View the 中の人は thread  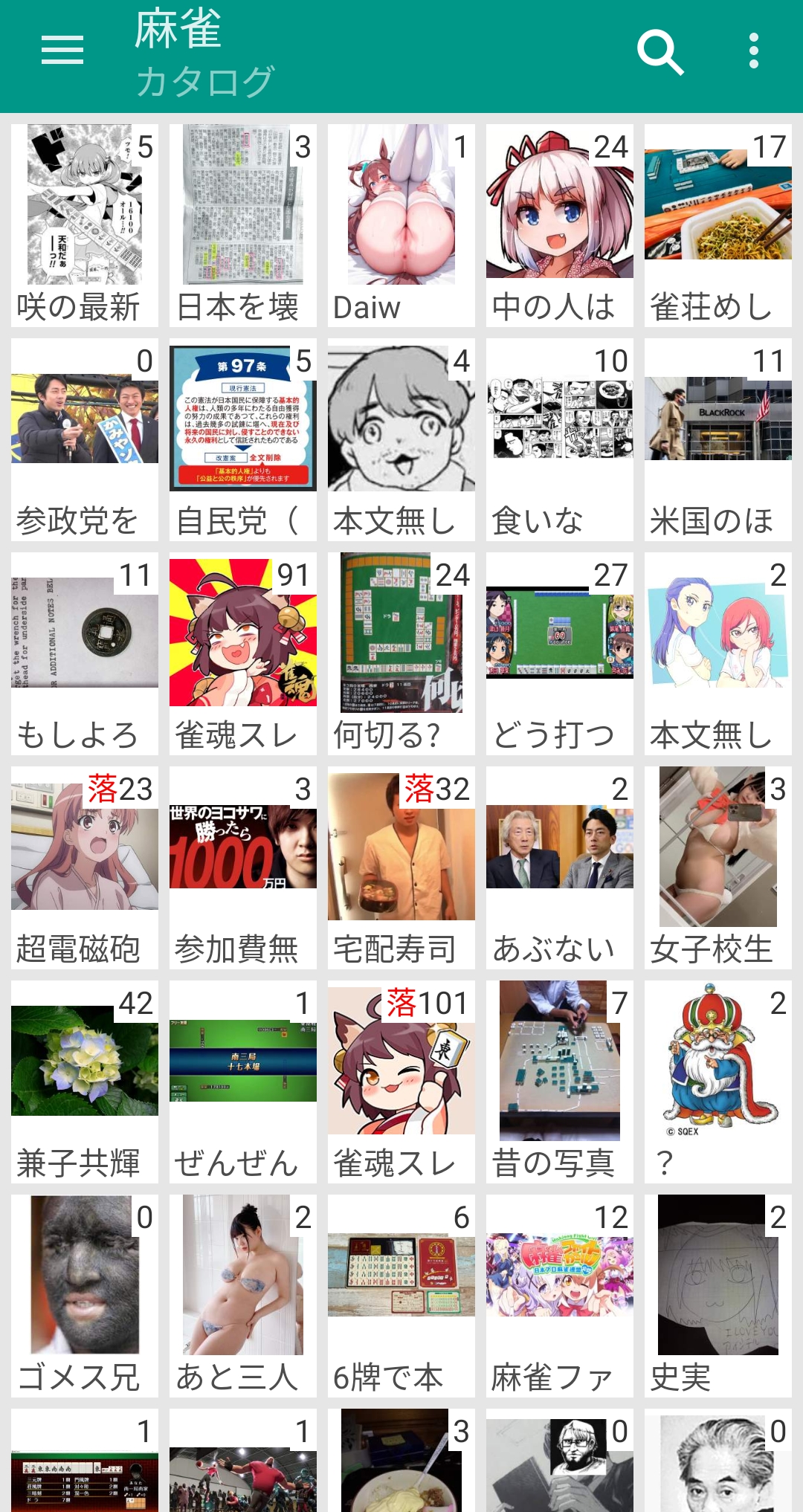coord(559,224)
